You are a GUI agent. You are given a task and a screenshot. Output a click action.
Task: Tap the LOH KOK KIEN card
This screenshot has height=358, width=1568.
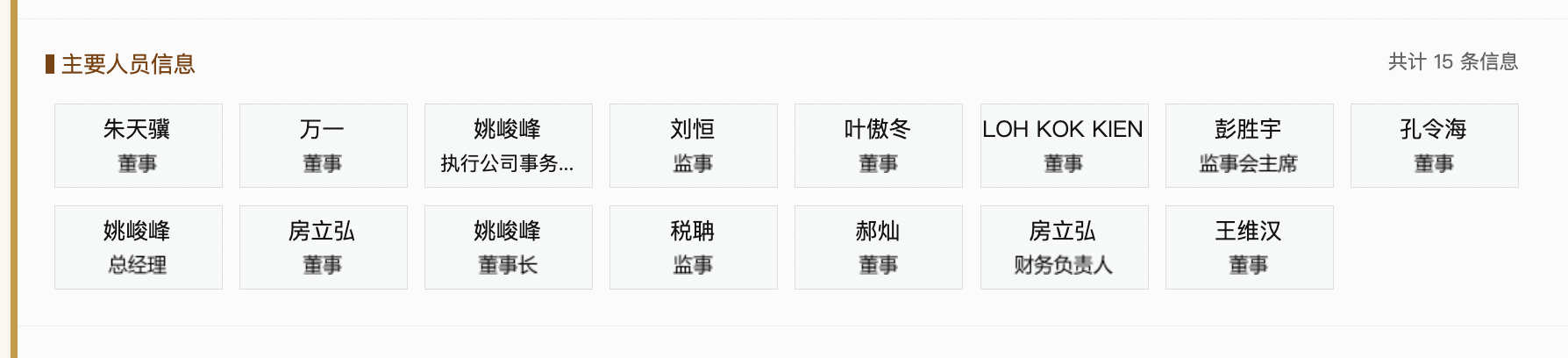tap(1064, 145)
